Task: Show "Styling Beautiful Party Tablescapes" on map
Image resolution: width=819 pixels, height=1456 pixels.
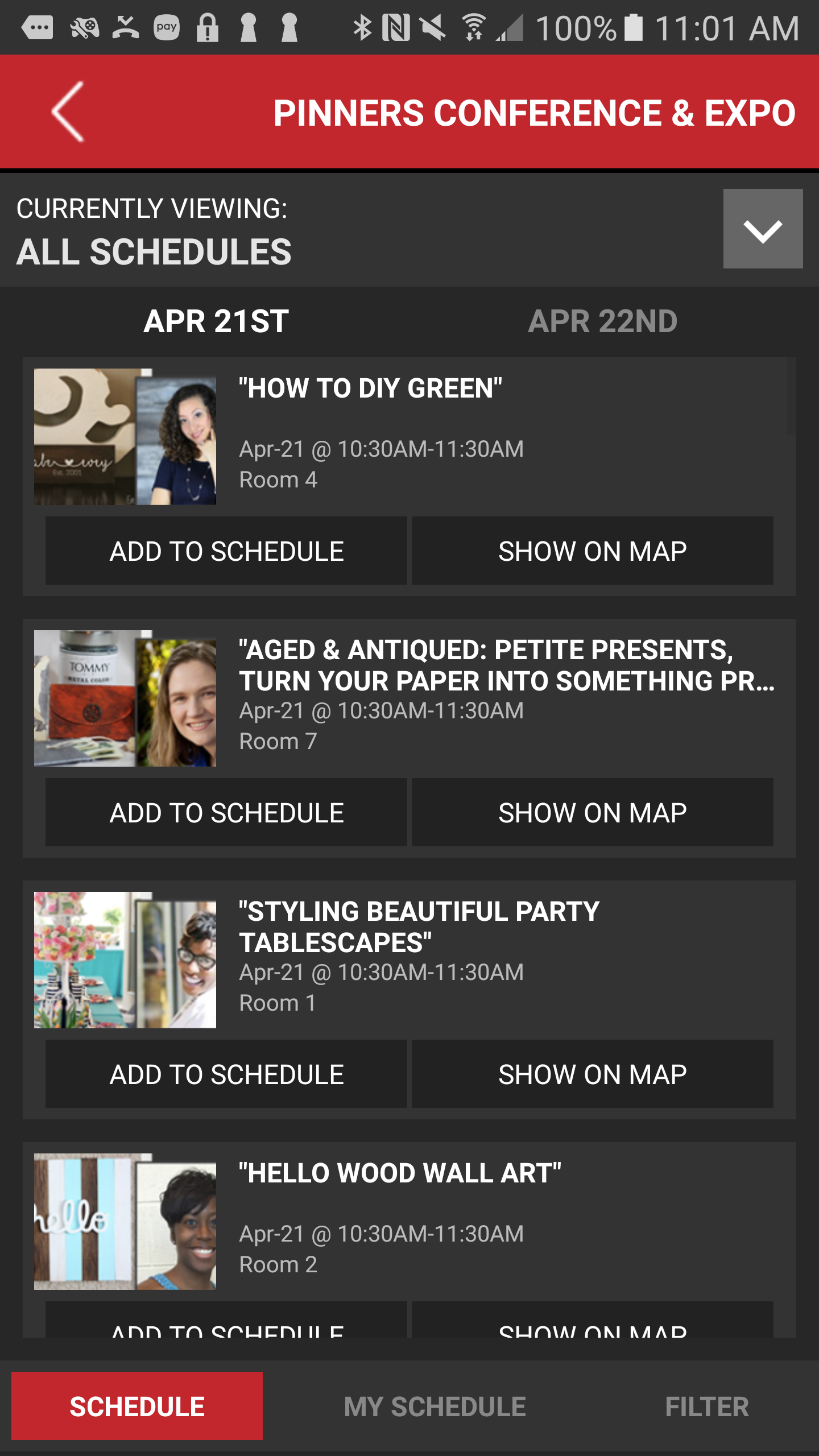Action: click(x=592, y=1074)
